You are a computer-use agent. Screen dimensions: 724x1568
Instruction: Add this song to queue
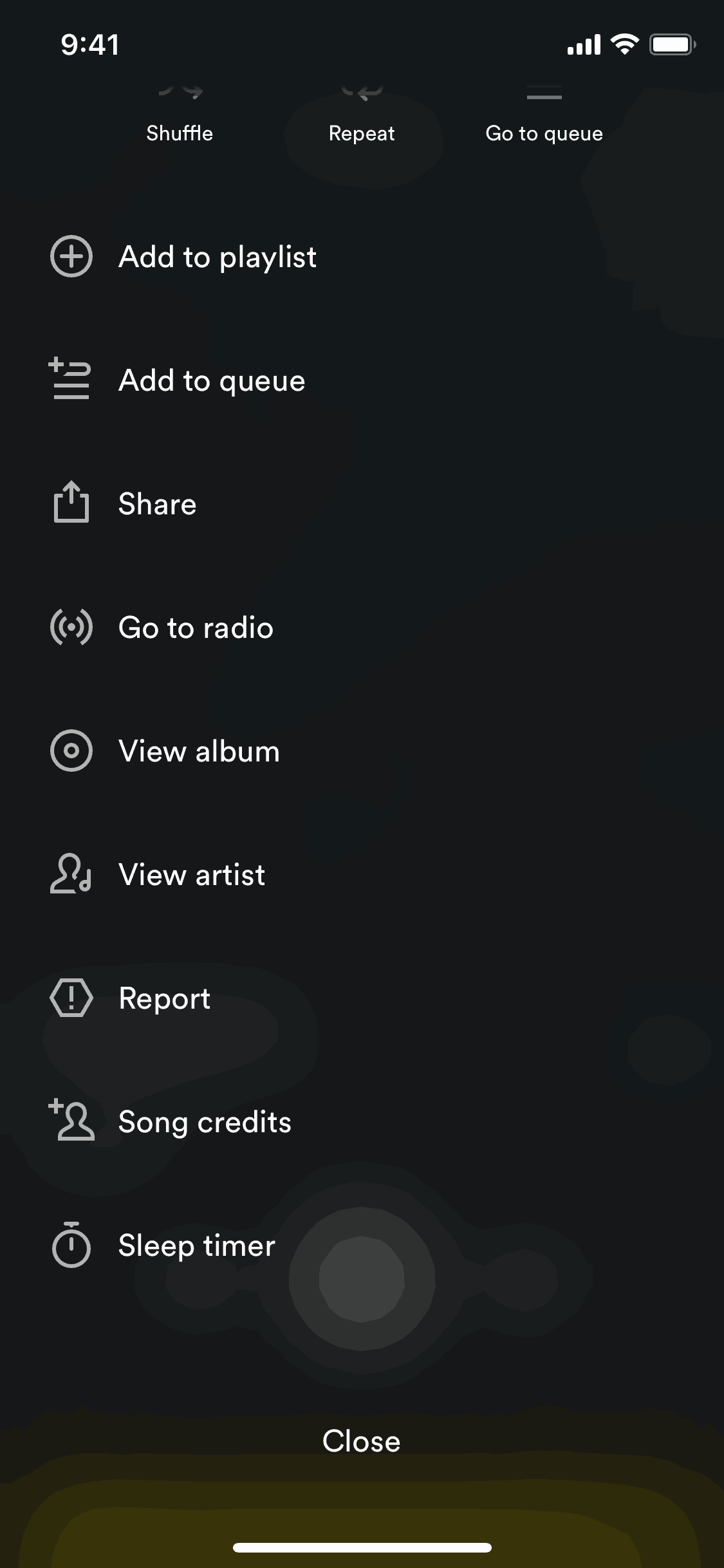pos(212,380)
